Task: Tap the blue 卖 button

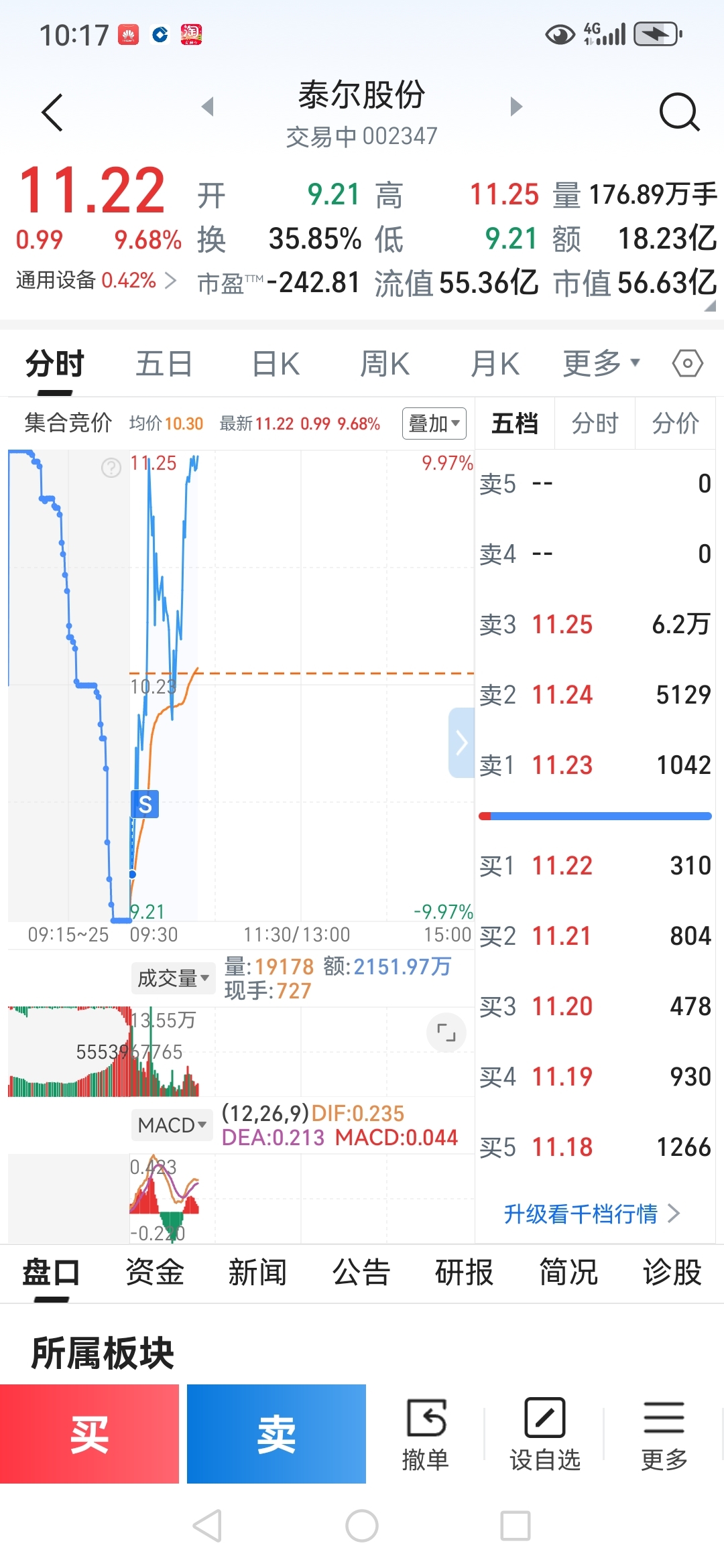Action: 276,1434
